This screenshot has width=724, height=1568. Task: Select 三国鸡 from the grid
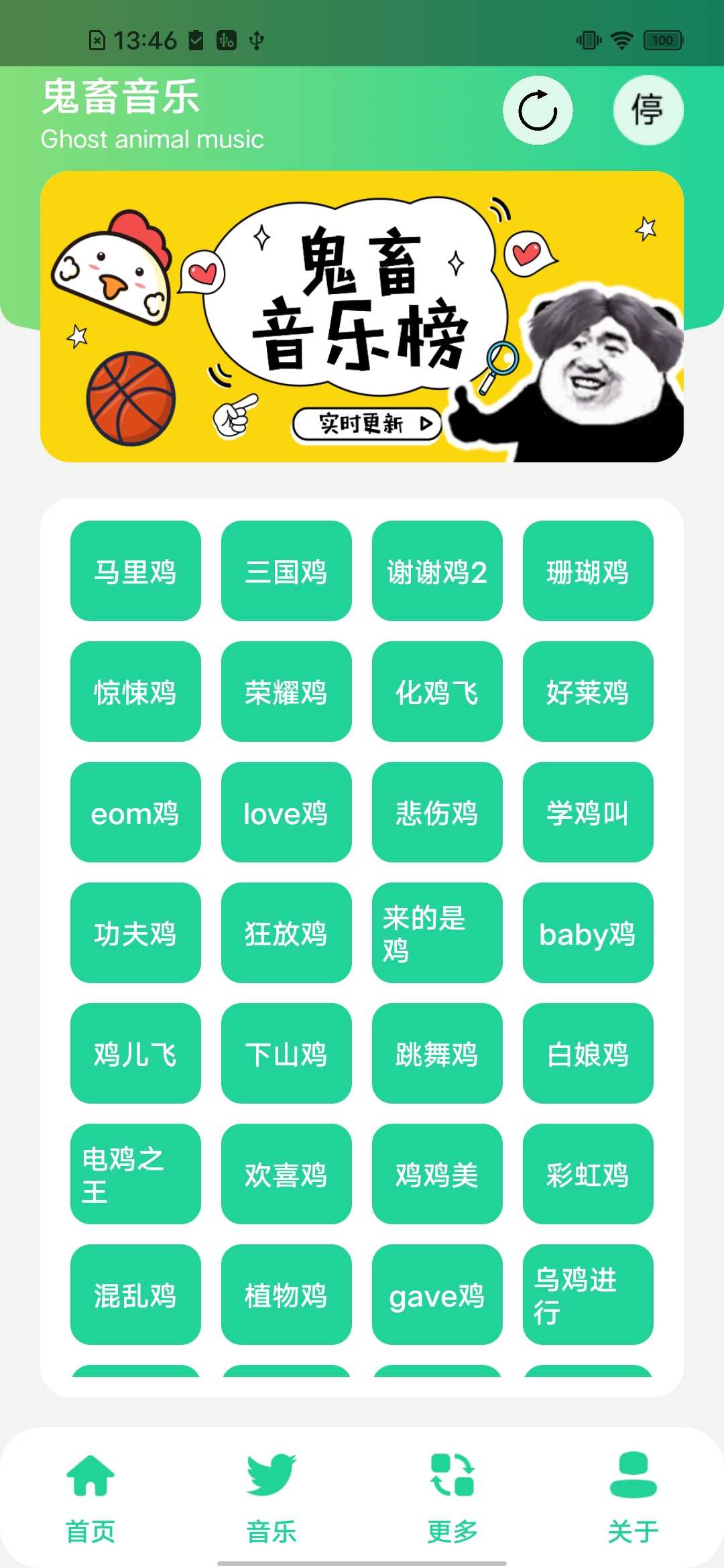tap(286, 572)
